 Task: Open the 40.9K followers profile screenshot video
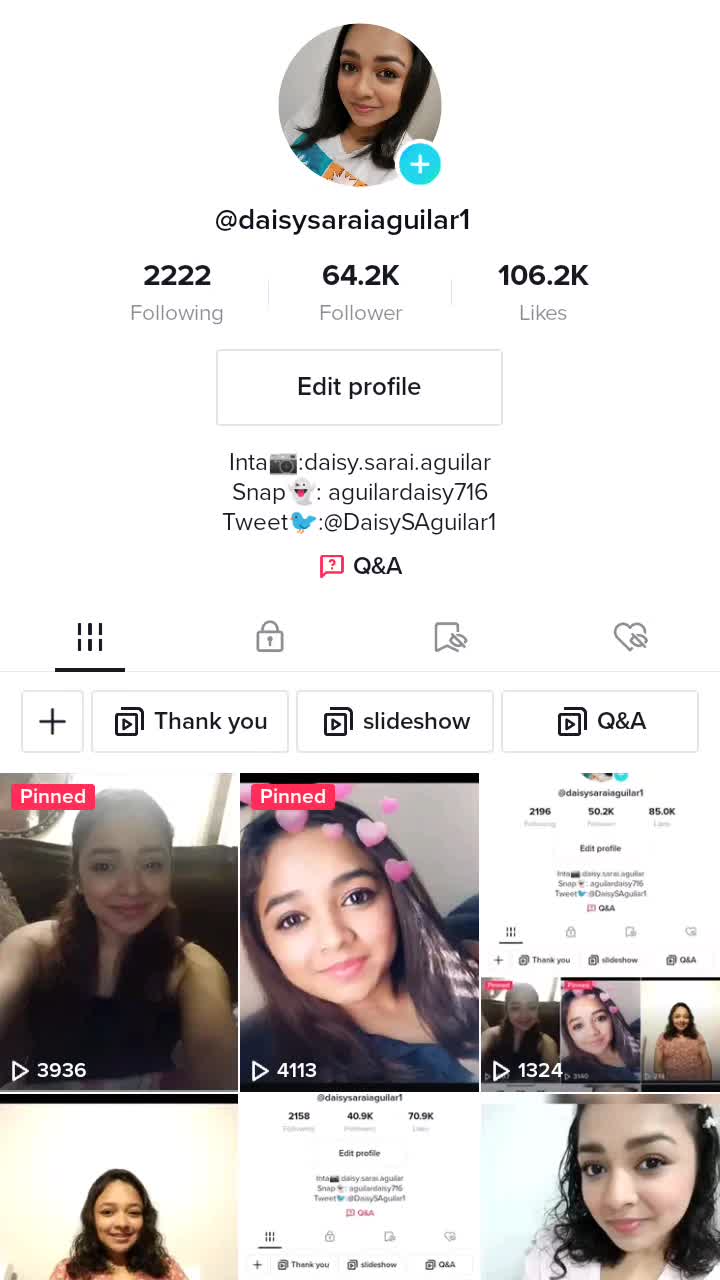pos(359,1185)
